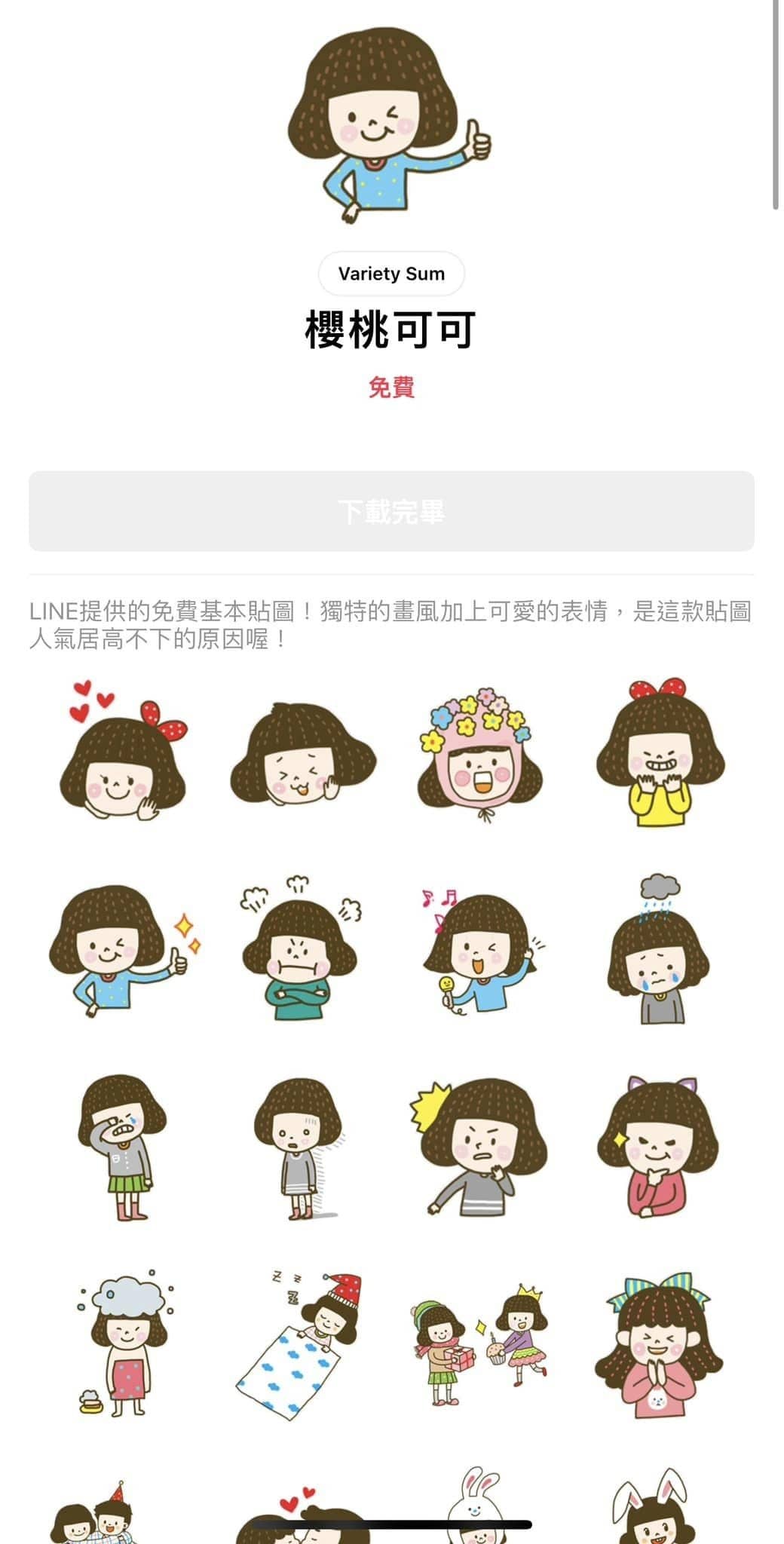Select the shivering girl against wall sticker
Viewport: 784px width, 1544px height.
301,1147
